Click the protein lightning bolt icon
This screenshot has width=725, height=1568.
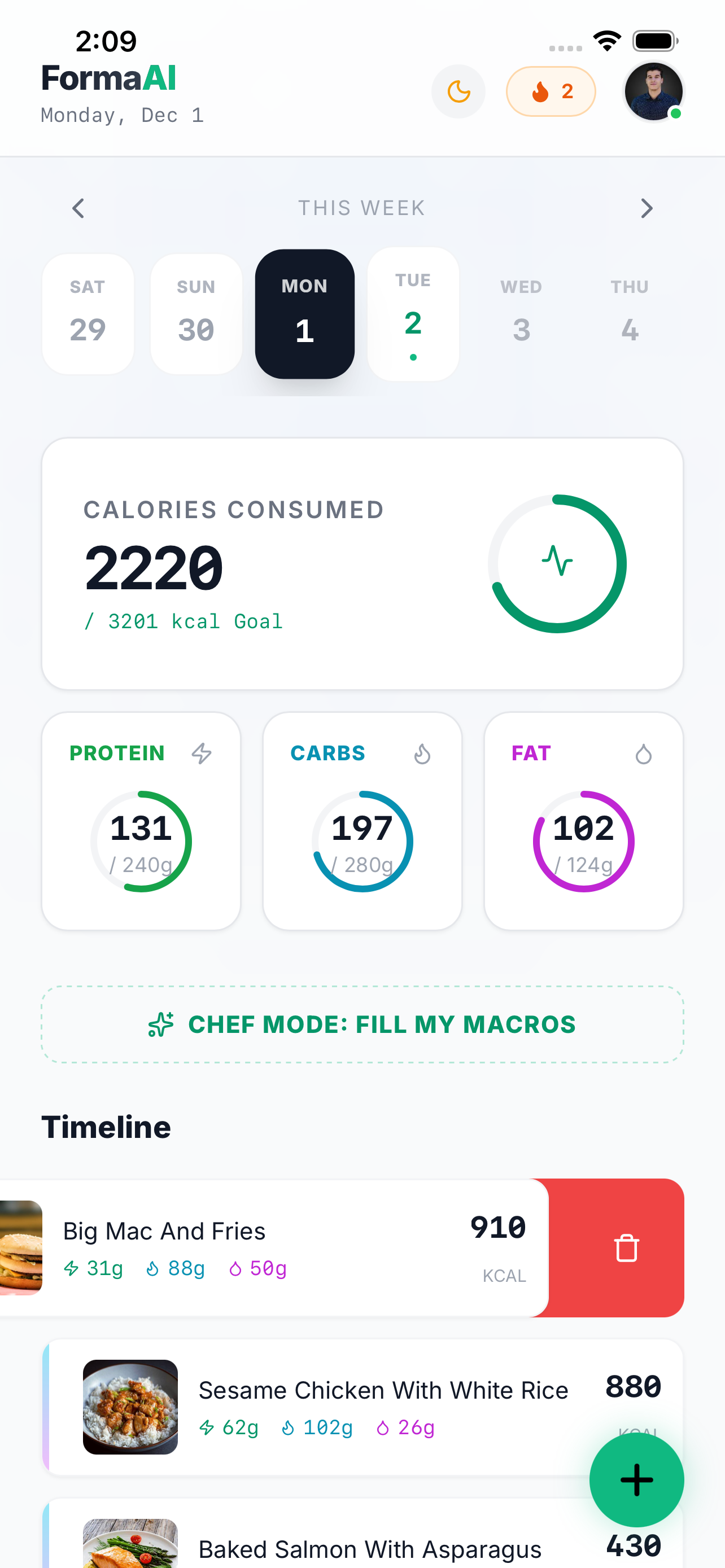click(x=201, y=754)
